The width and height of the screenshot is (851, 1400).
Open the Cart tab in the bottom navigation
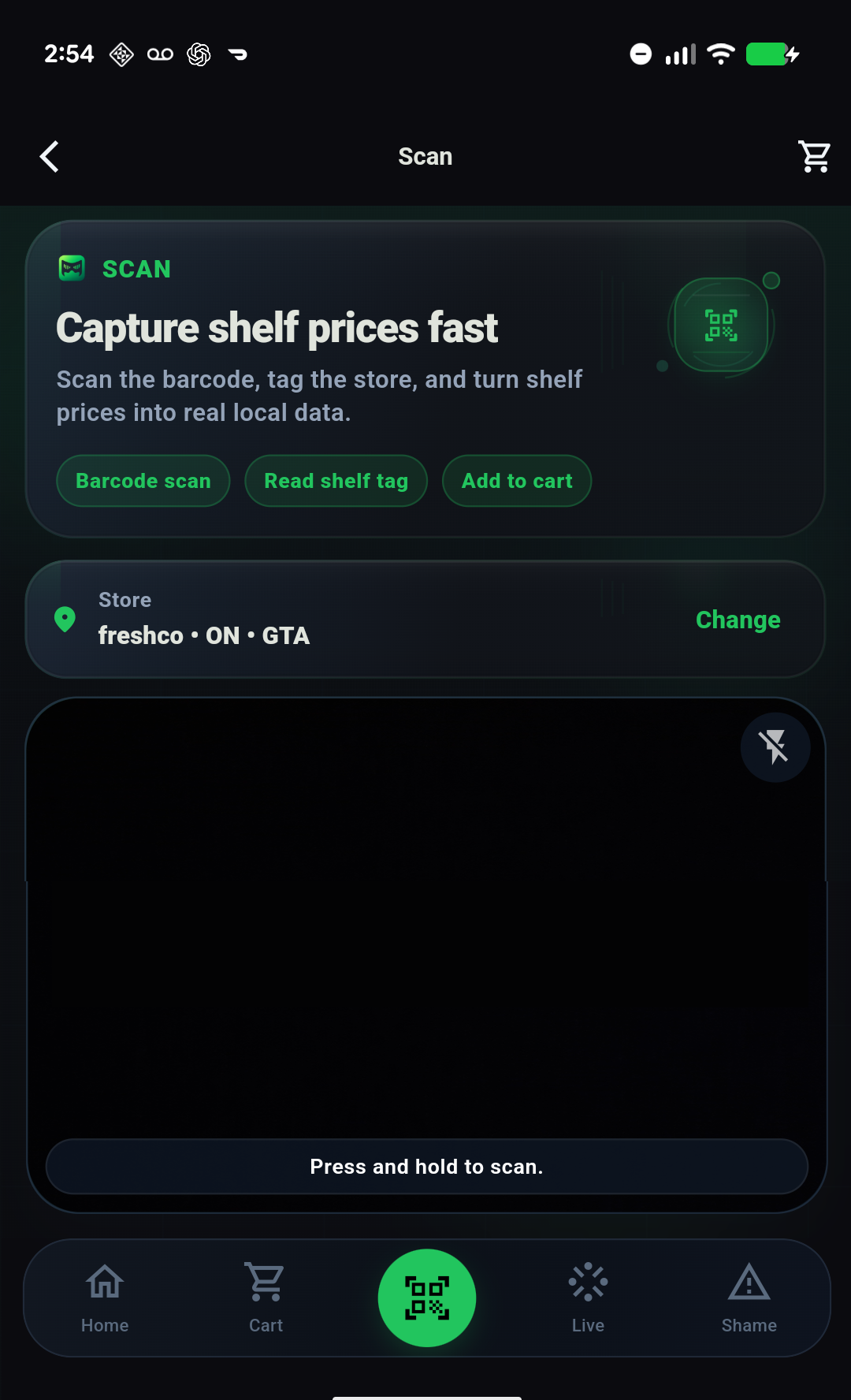[x=265, y=1297]
